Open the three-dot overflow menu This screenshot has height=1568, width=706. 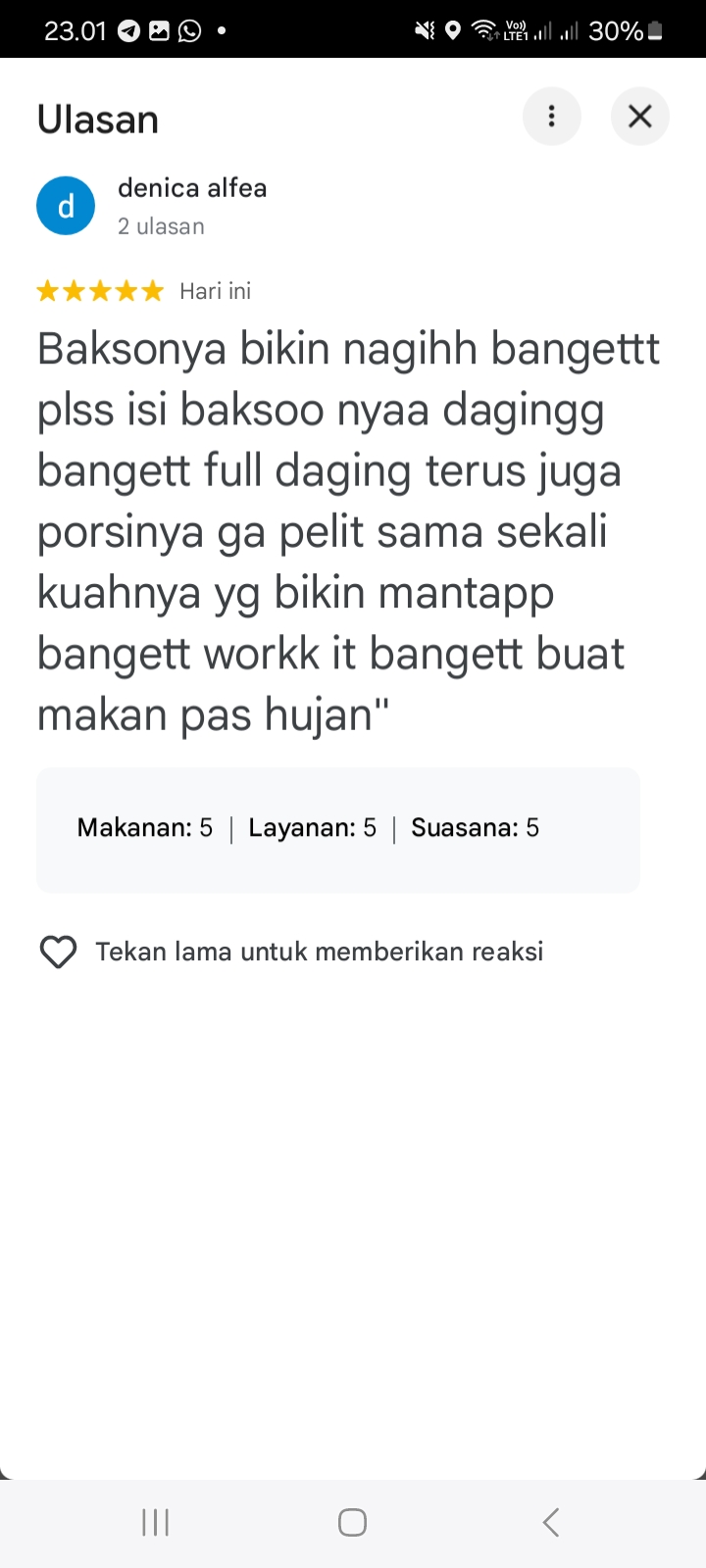tap(552, 117)
